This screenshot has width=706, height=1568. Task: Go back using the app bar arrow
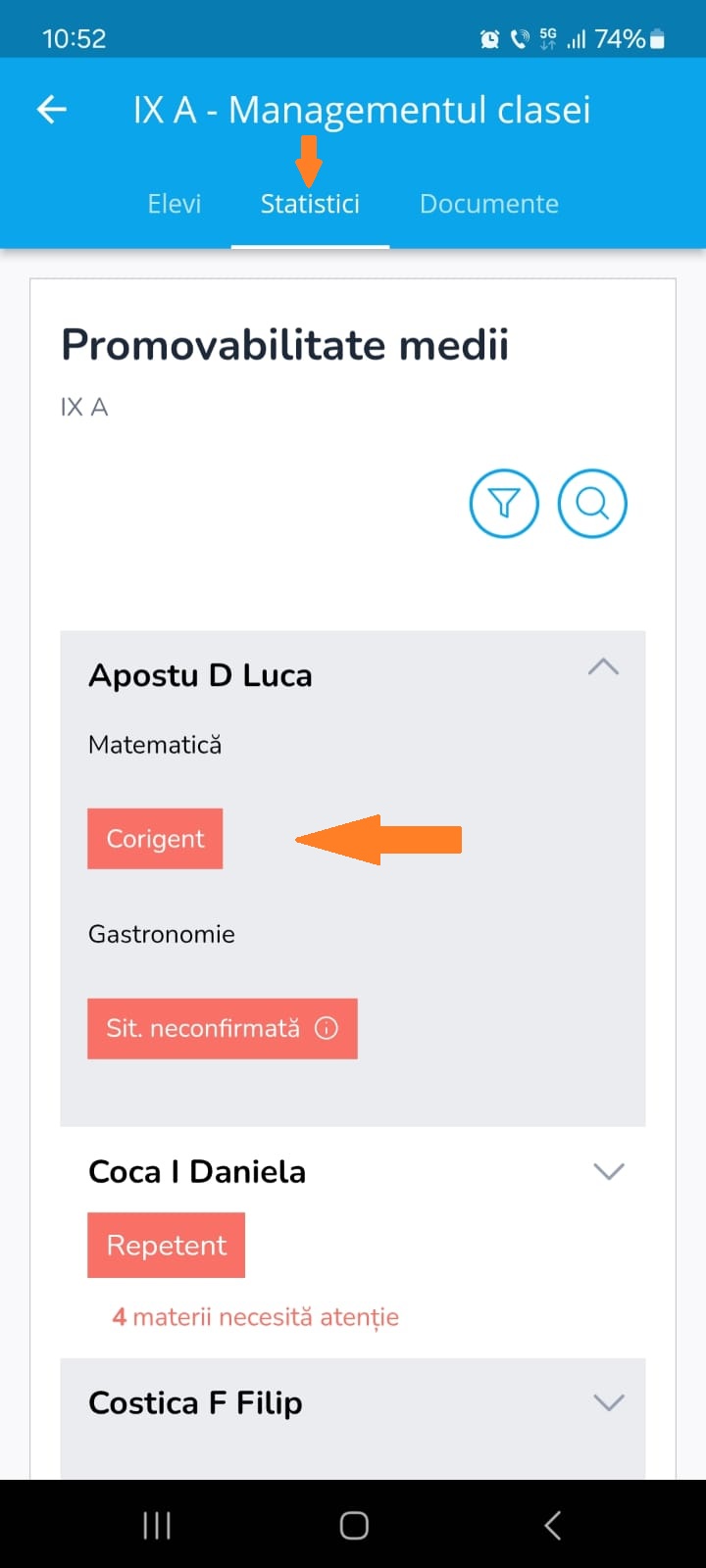tap(52, 110)
